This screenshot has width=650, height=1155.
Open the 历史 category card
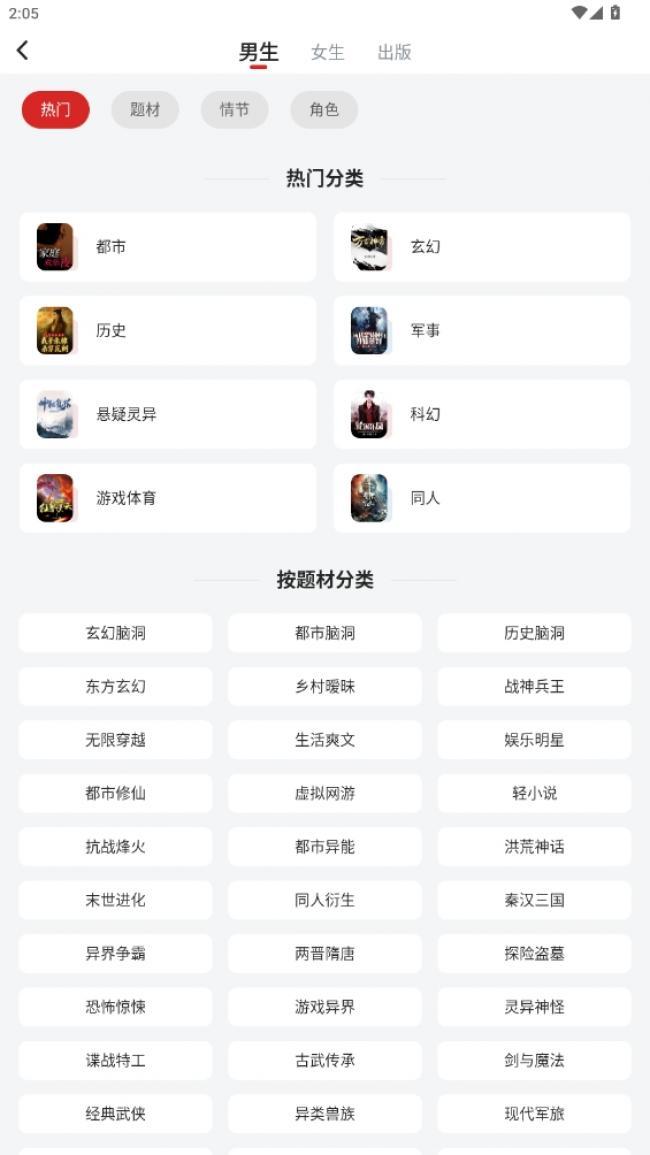(168, 331)
